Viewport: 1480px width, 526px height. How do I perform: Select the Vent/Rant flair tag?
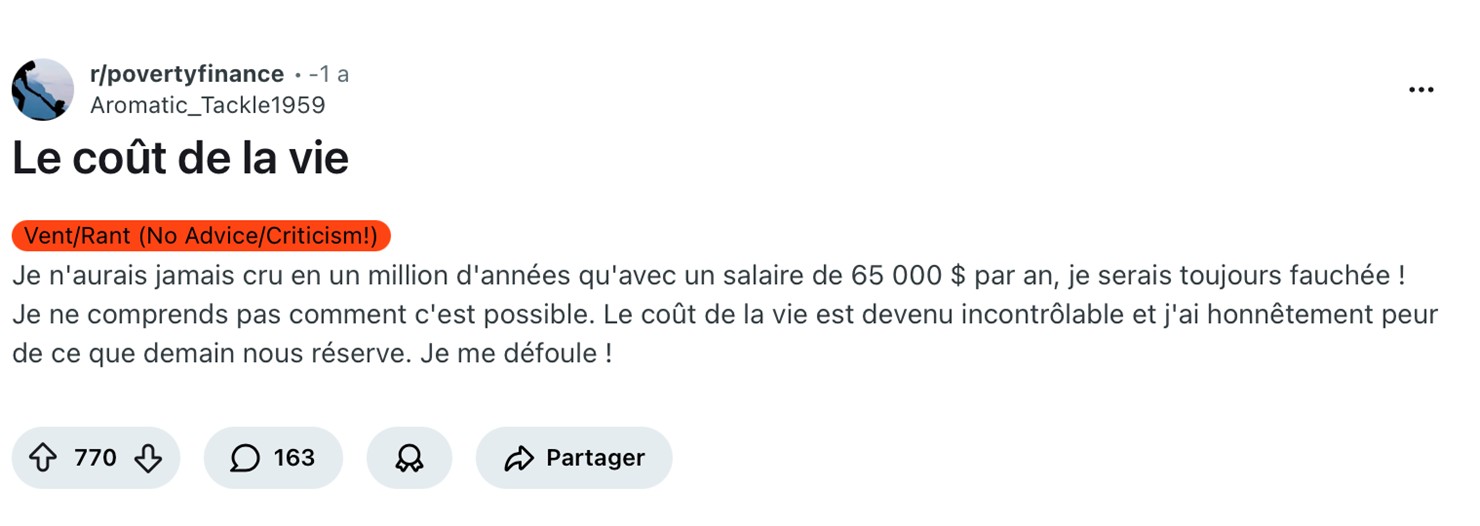201,236
